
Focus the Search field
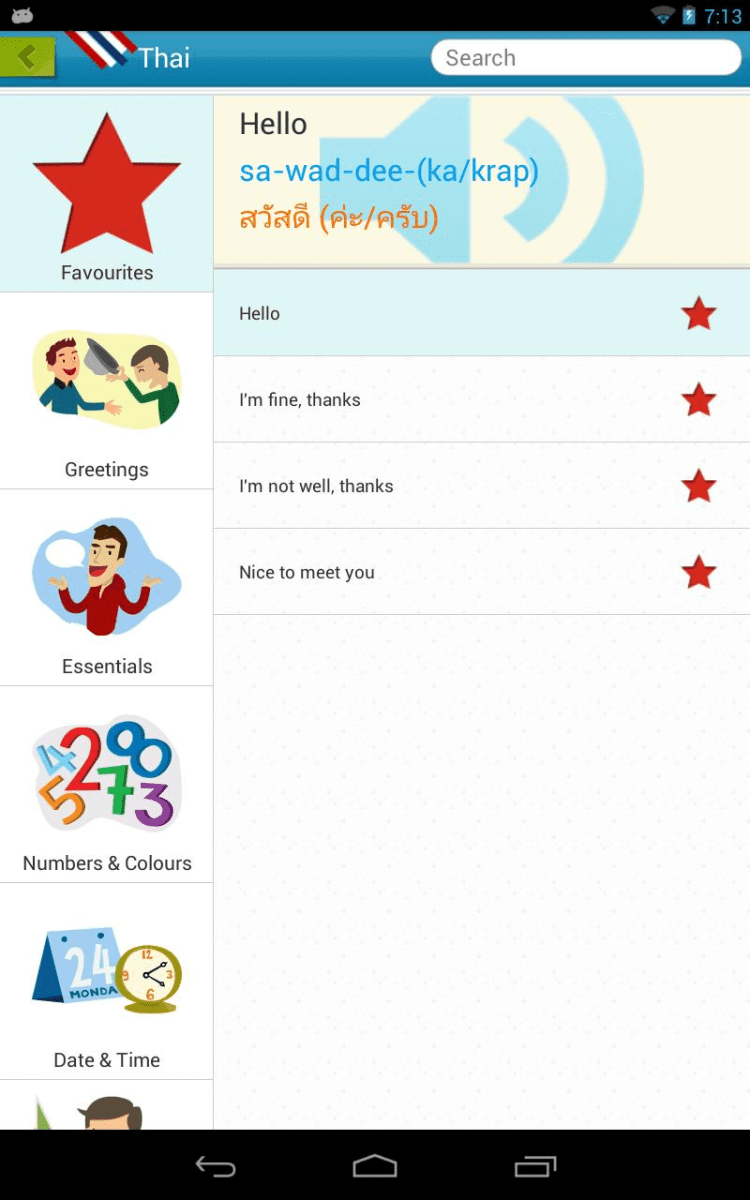(x=585, y=58)
